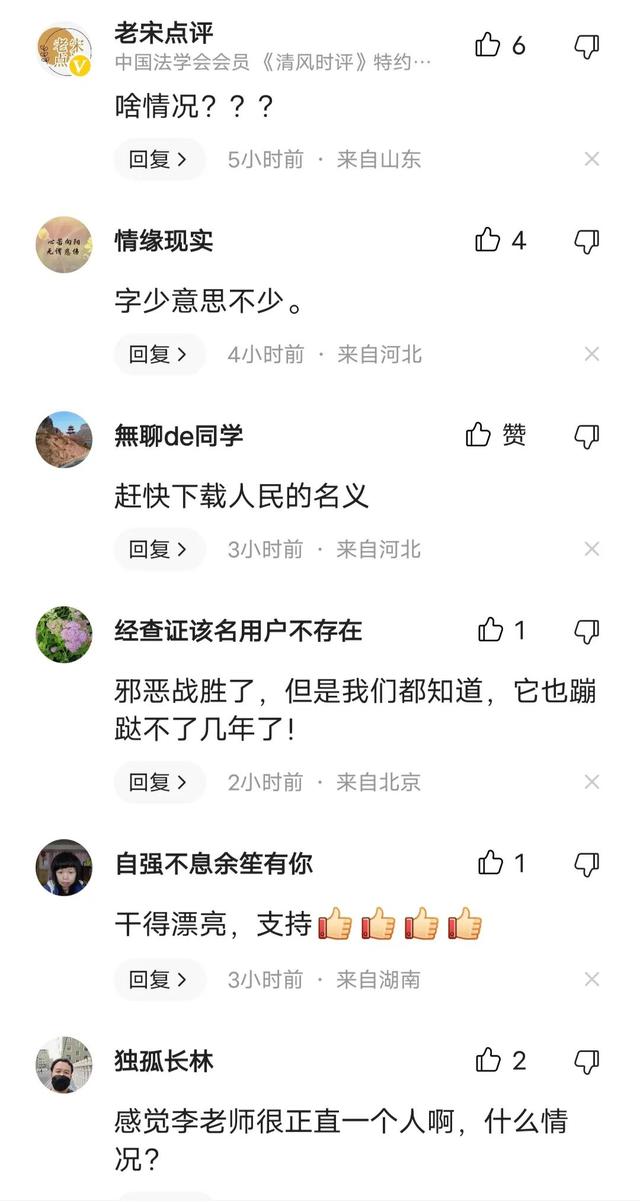Dislike 独孤长林's comment
The height and width of the screenshot is (1202, 640).
click(587, 1061)
